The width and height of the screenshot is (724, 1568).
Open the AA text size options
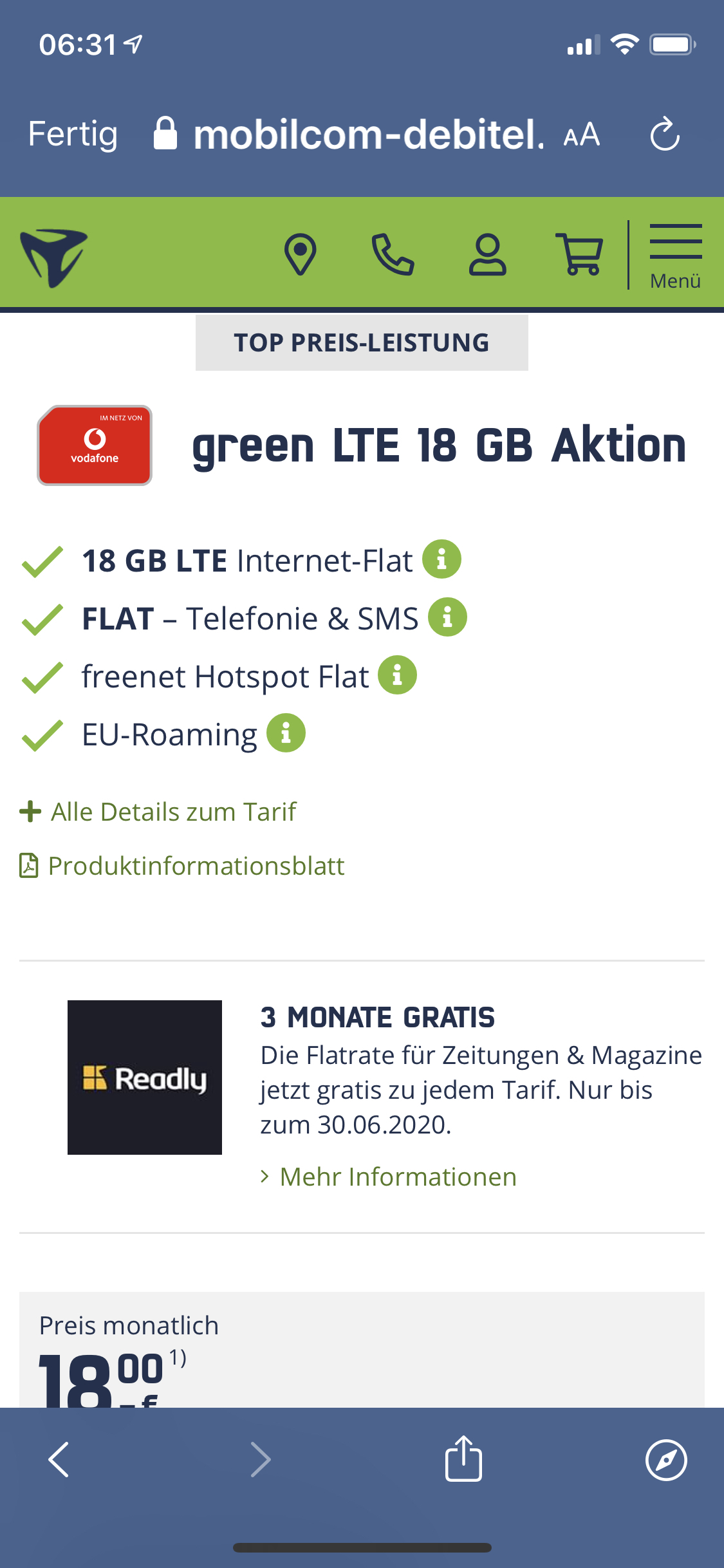tap(582, 135)
